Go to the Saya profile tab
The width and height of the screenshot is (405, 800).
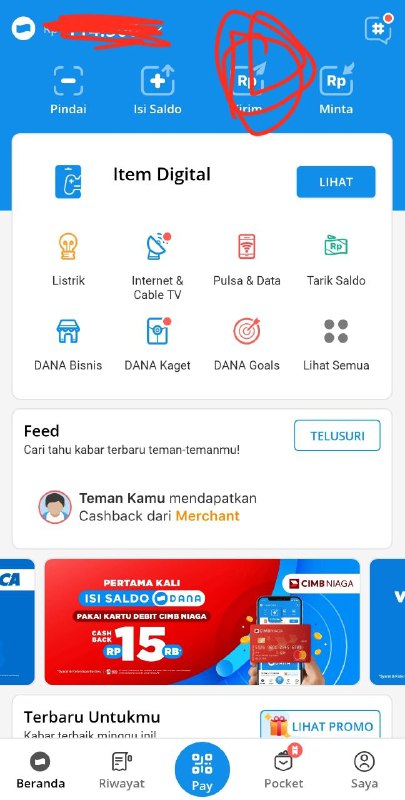tap(364, 770)
